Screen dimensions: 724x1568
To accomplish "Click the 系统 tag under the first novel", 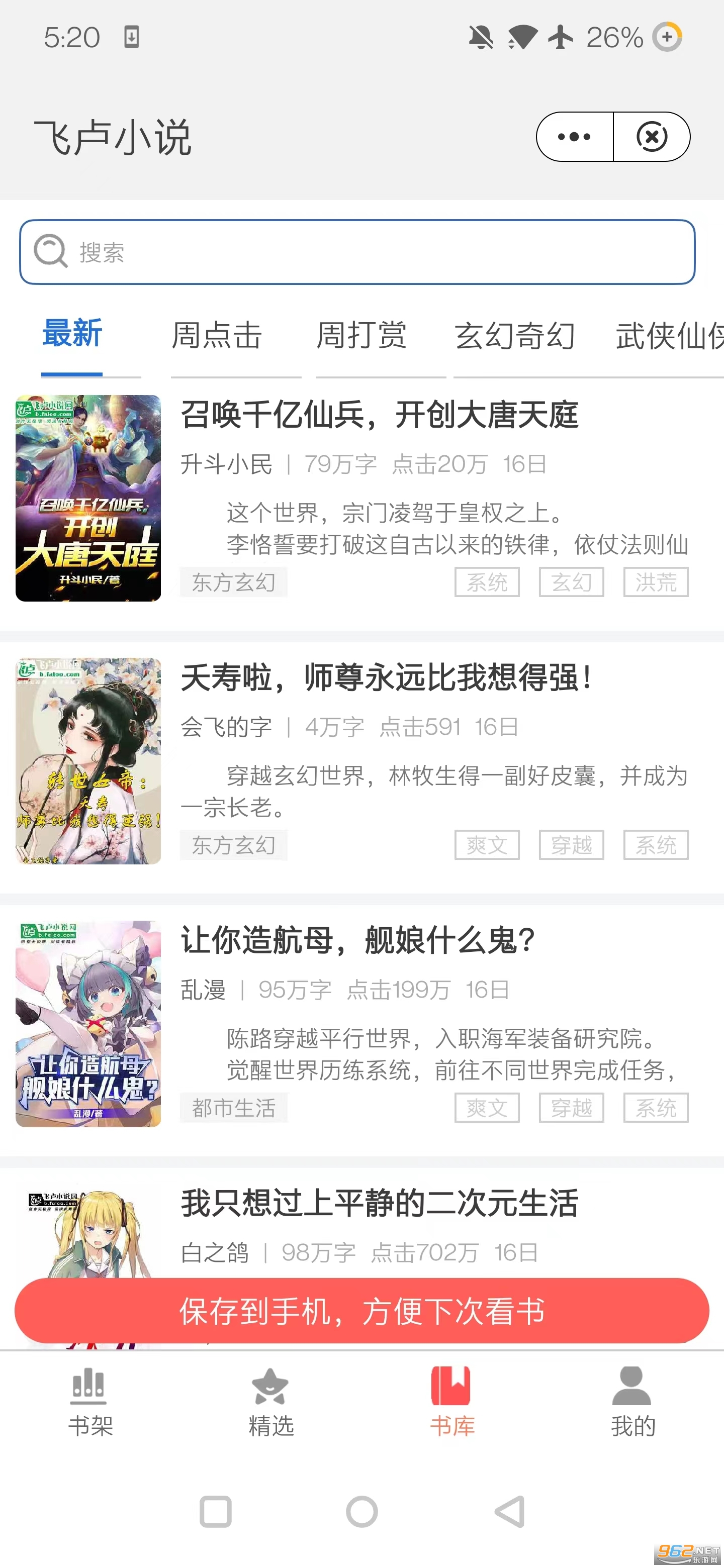I will click(487, 582).
